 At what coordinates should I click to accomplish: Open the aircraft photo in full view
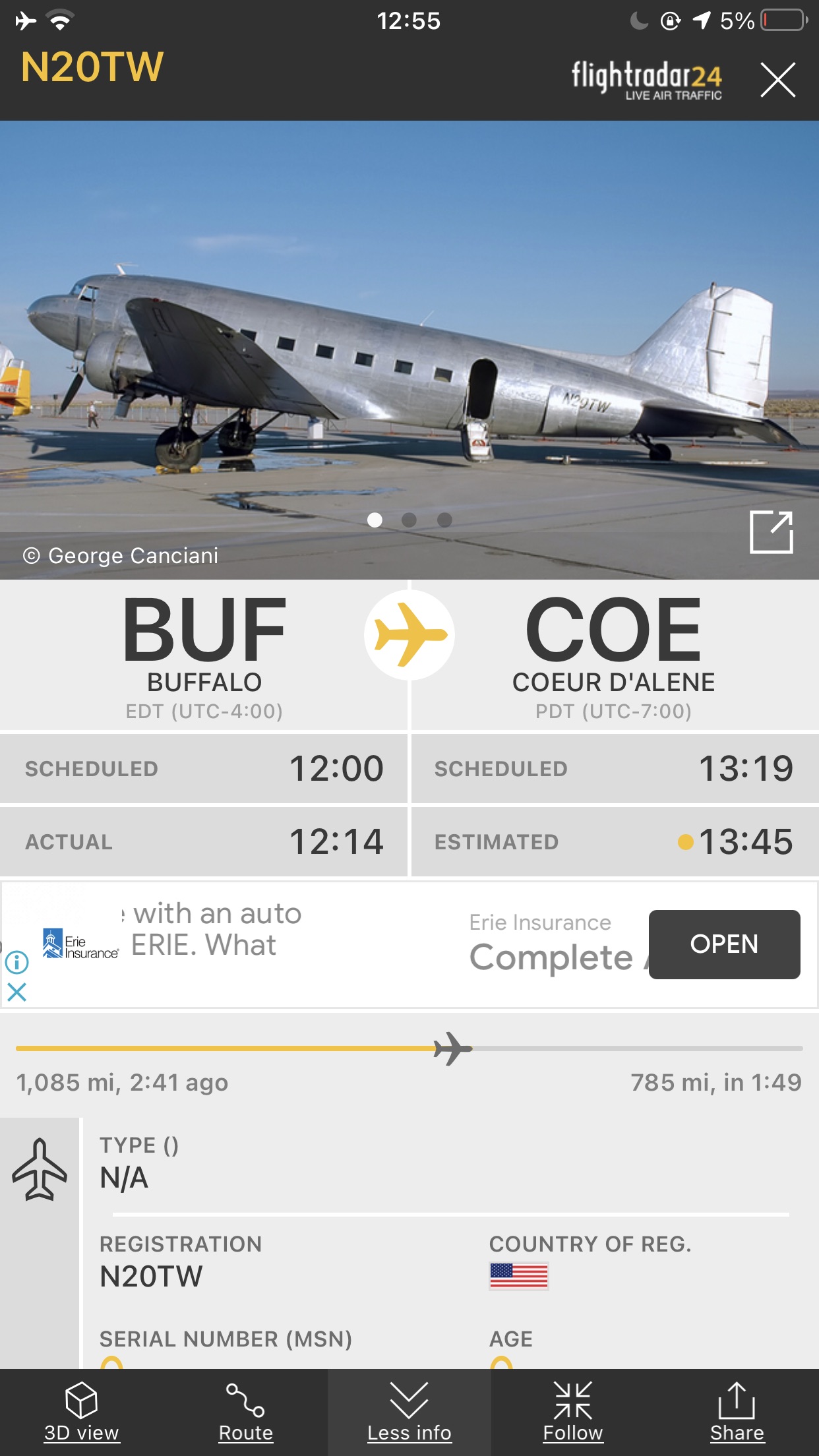[x=771, y=532]
